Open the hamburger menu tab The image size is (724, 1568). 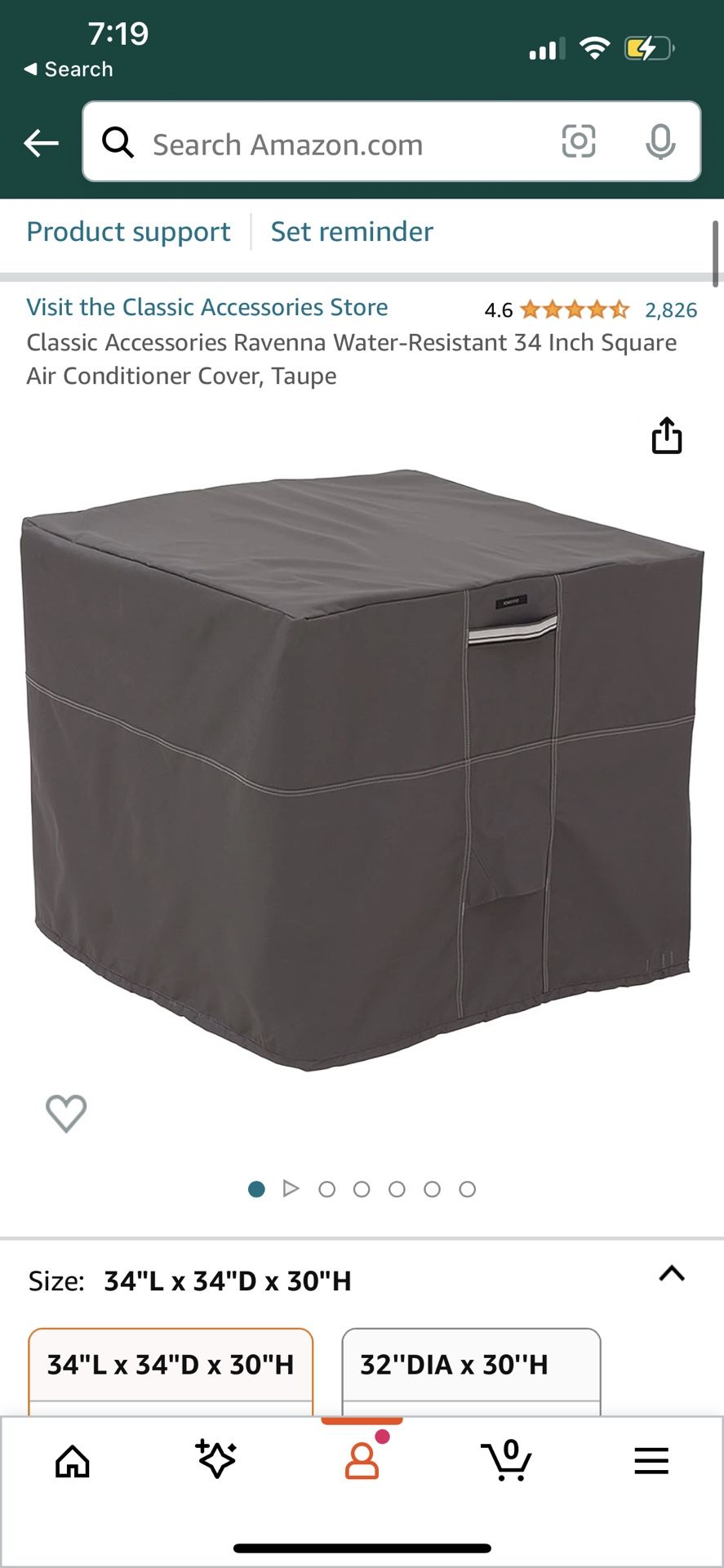651,1460
